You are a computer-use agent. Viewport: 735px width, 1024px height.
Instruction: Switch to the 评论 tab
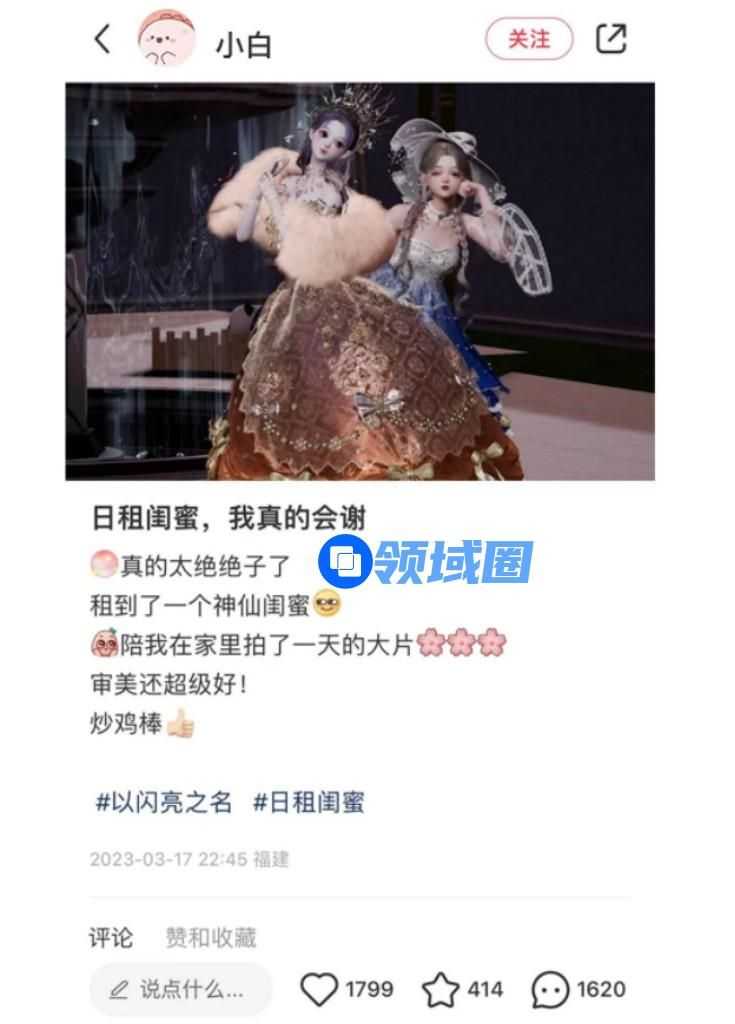[x=110, y=937]
